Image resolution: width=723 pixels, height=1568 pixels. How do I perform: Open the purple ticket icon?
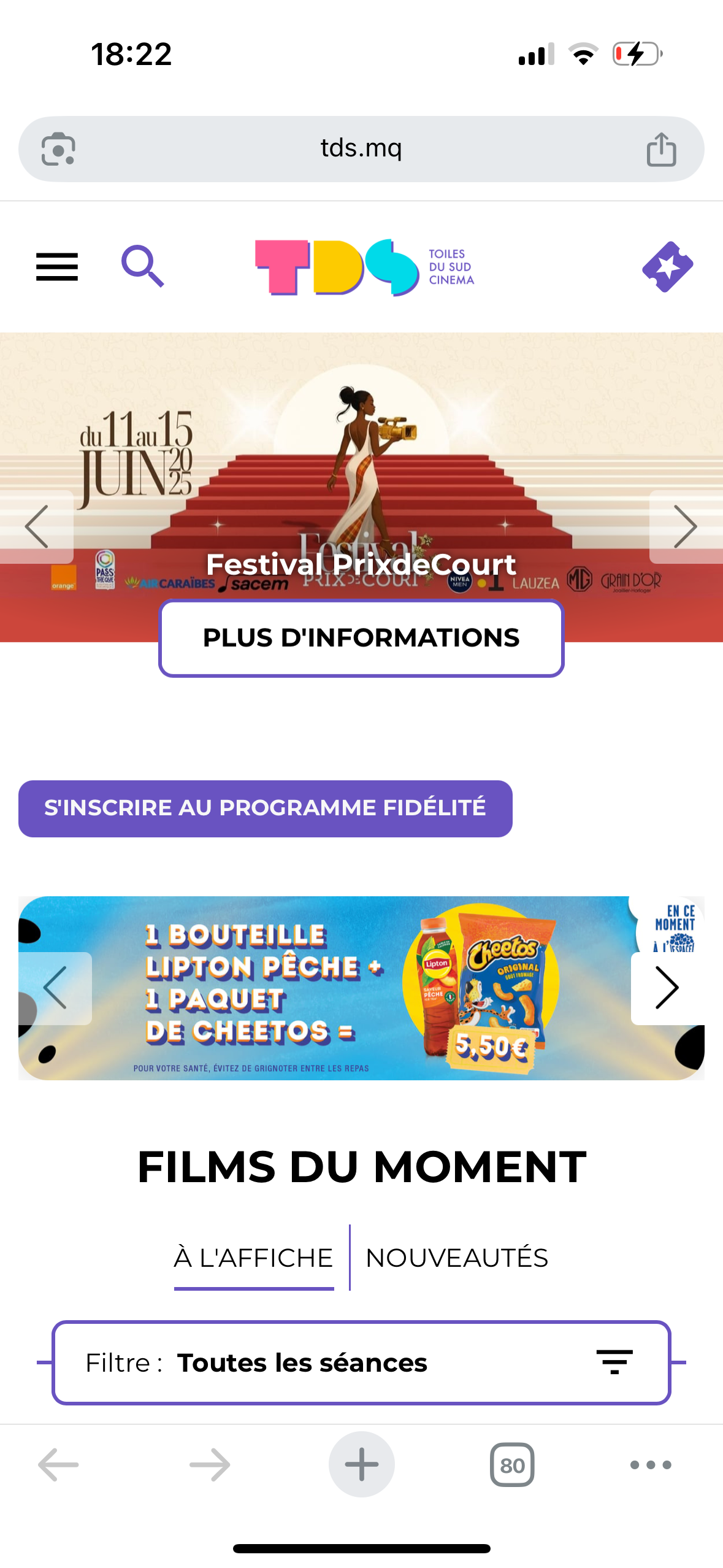click(667, 267)
